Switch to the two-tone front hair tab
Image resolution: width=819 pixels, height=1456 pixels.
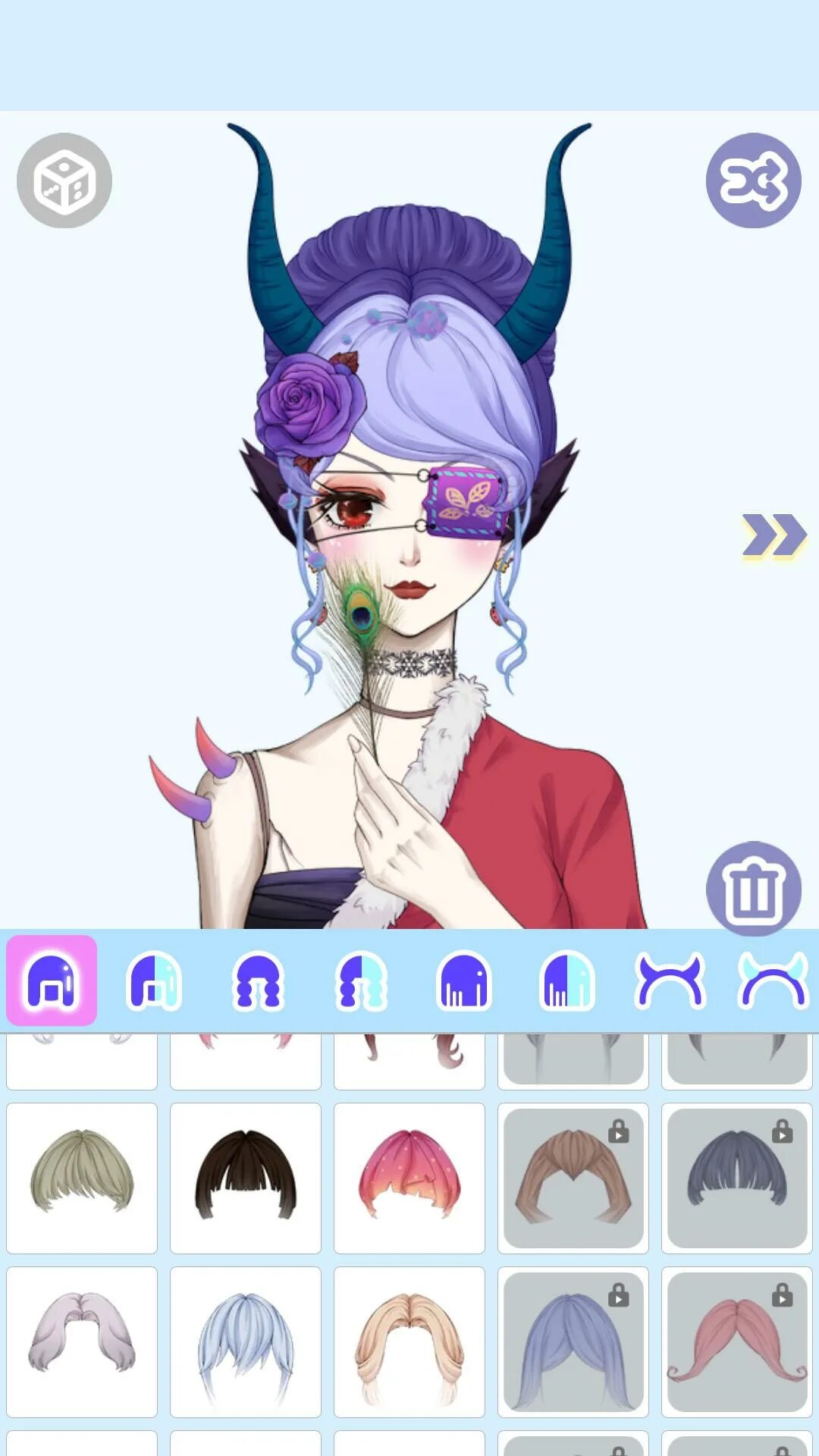tap(155, 980)
